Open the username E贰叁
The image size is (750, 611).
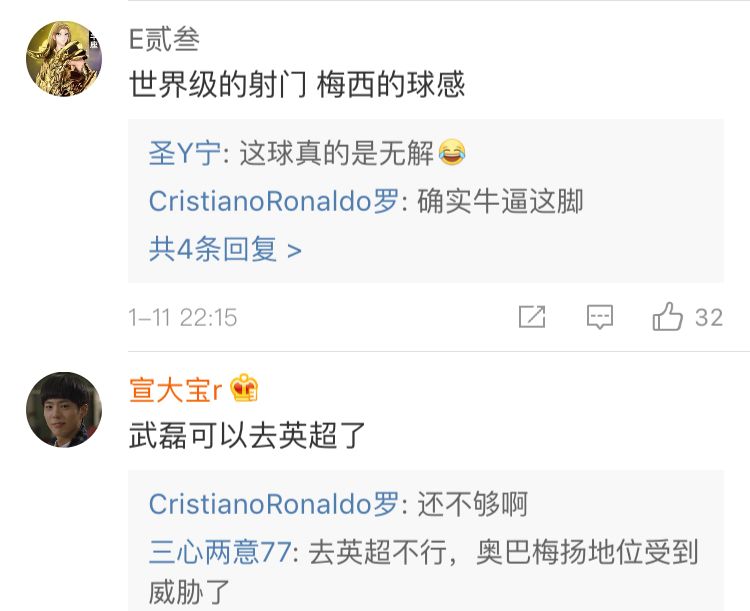click(x=165, y=39)
